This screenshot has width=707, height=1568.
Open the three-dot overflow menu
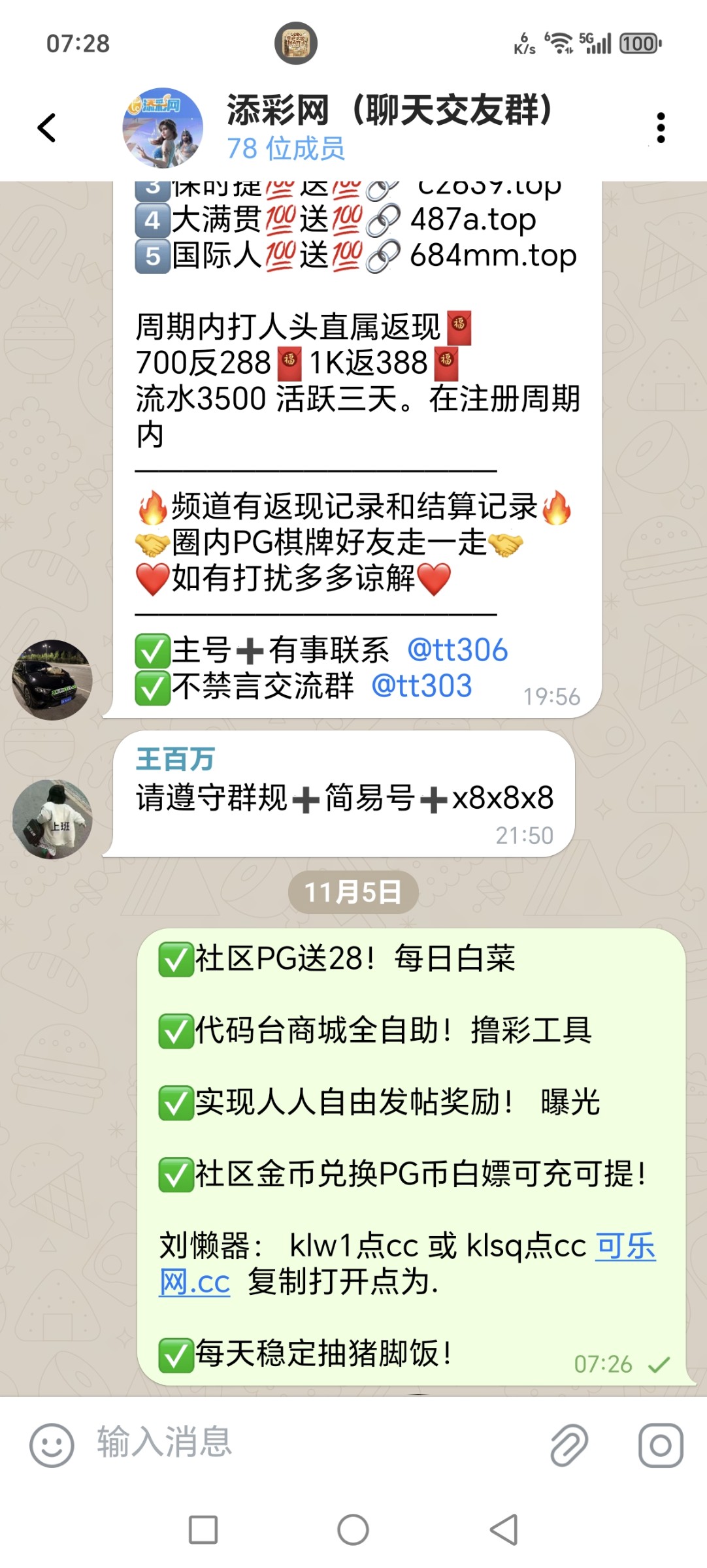coord(661,127)
